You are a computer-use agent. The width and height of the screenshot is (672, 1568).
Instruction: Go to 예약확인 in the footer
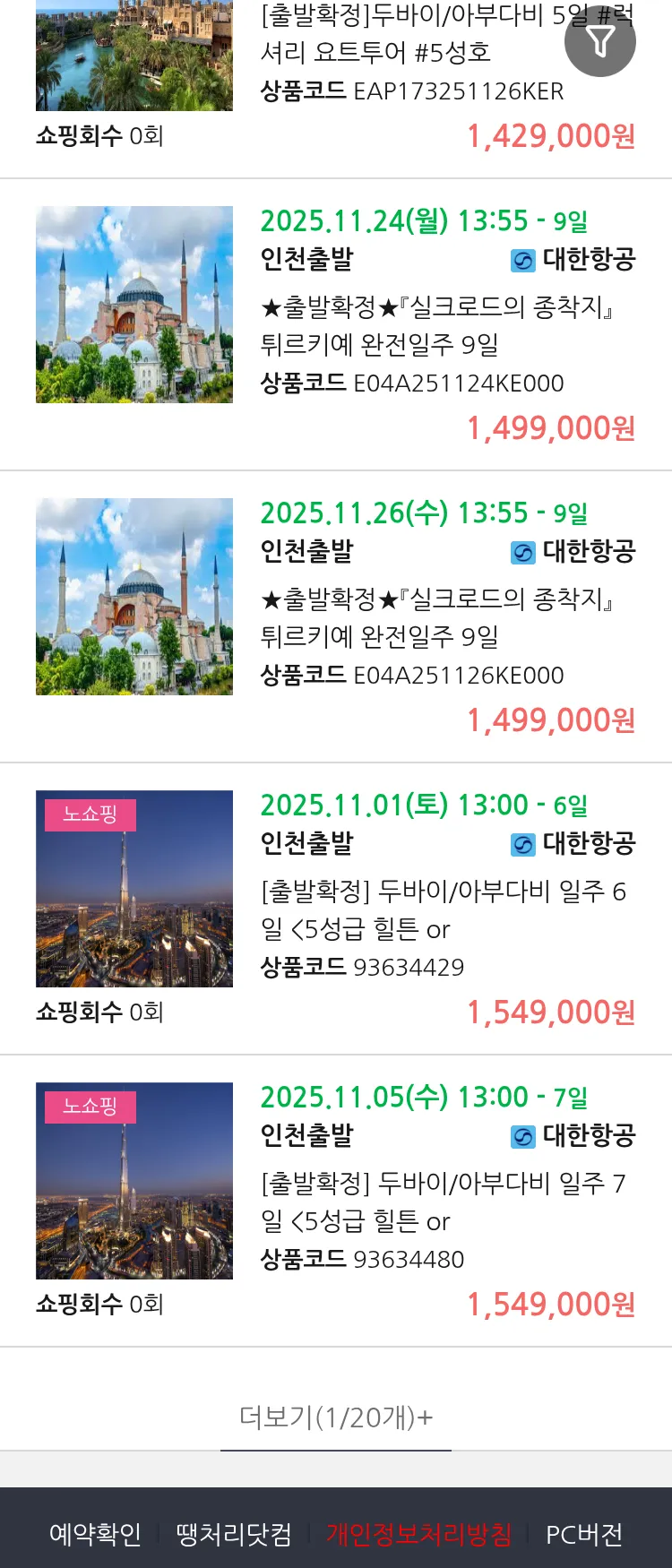pos(95,1534)
